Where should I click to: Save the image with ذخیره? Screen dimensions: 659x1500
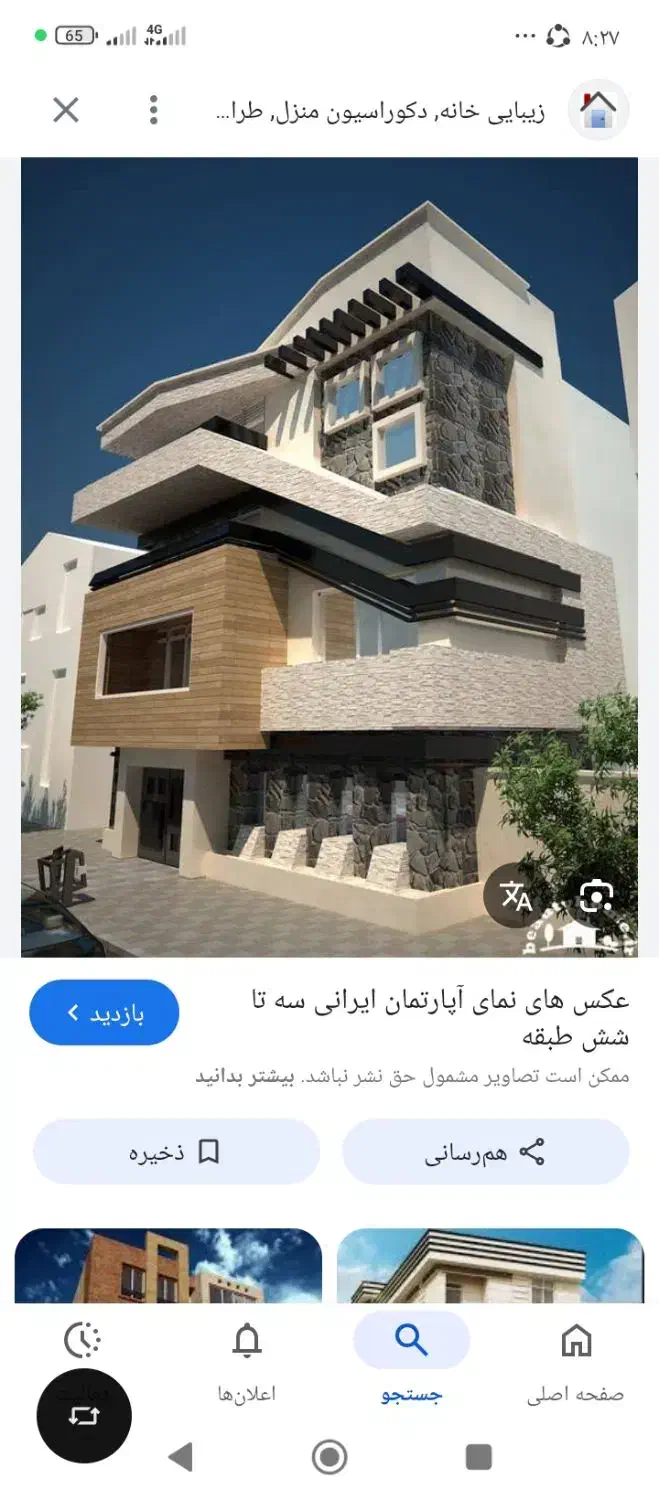pyautogui.click(x=176, y=1152)
